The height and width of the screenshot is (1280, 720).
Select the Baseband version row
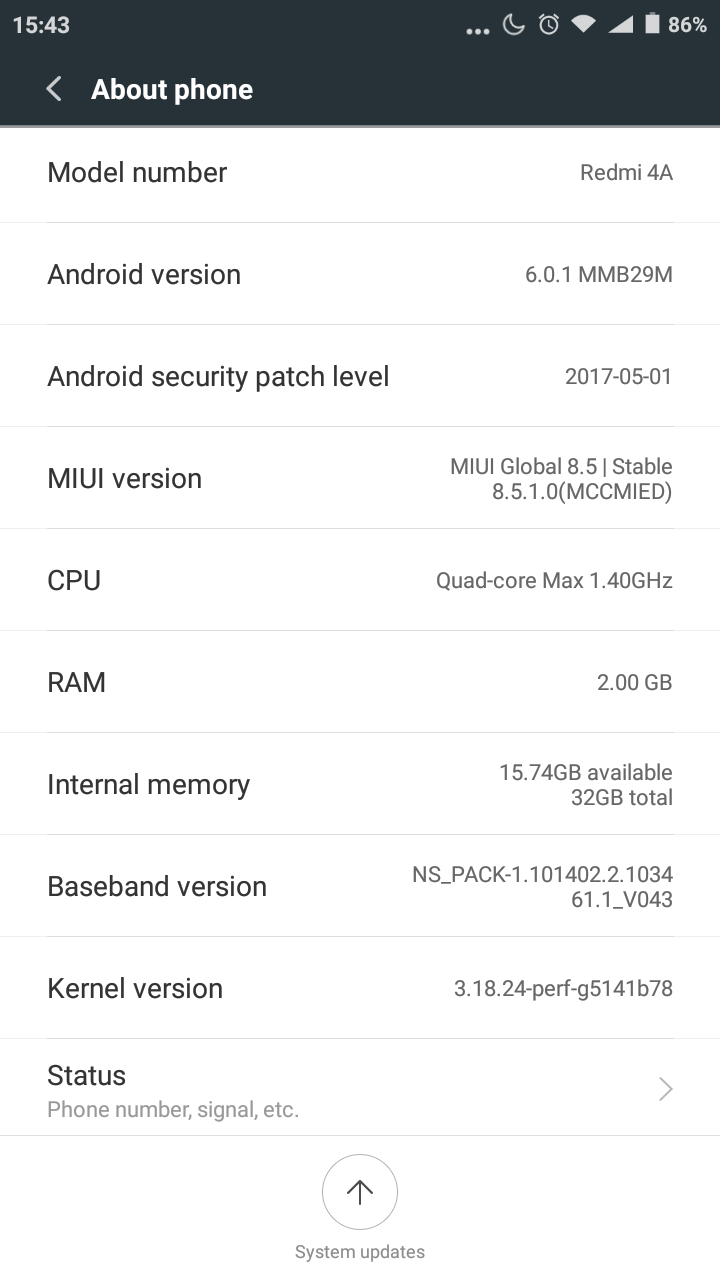point(360,886)
